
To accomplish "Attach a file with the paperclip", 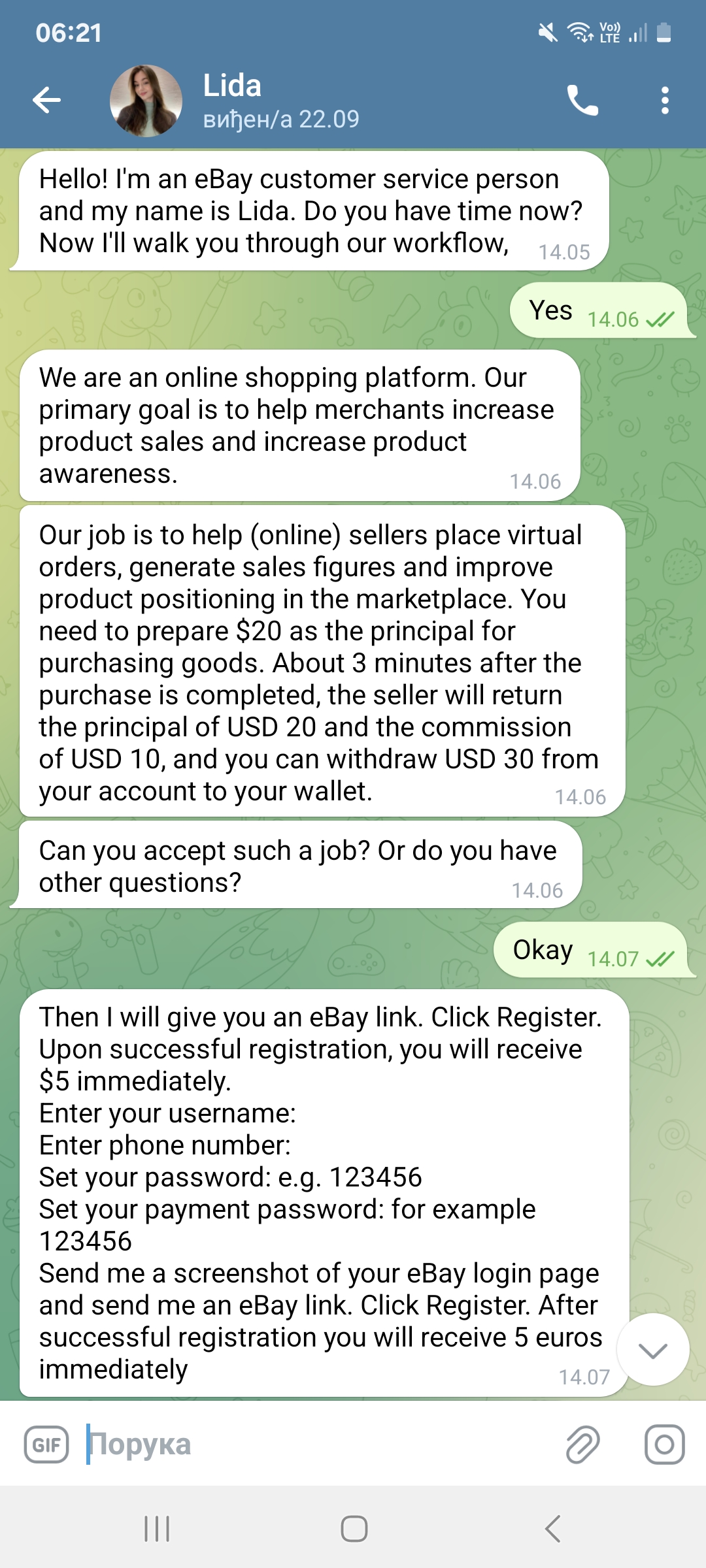I will [582, 1444].
